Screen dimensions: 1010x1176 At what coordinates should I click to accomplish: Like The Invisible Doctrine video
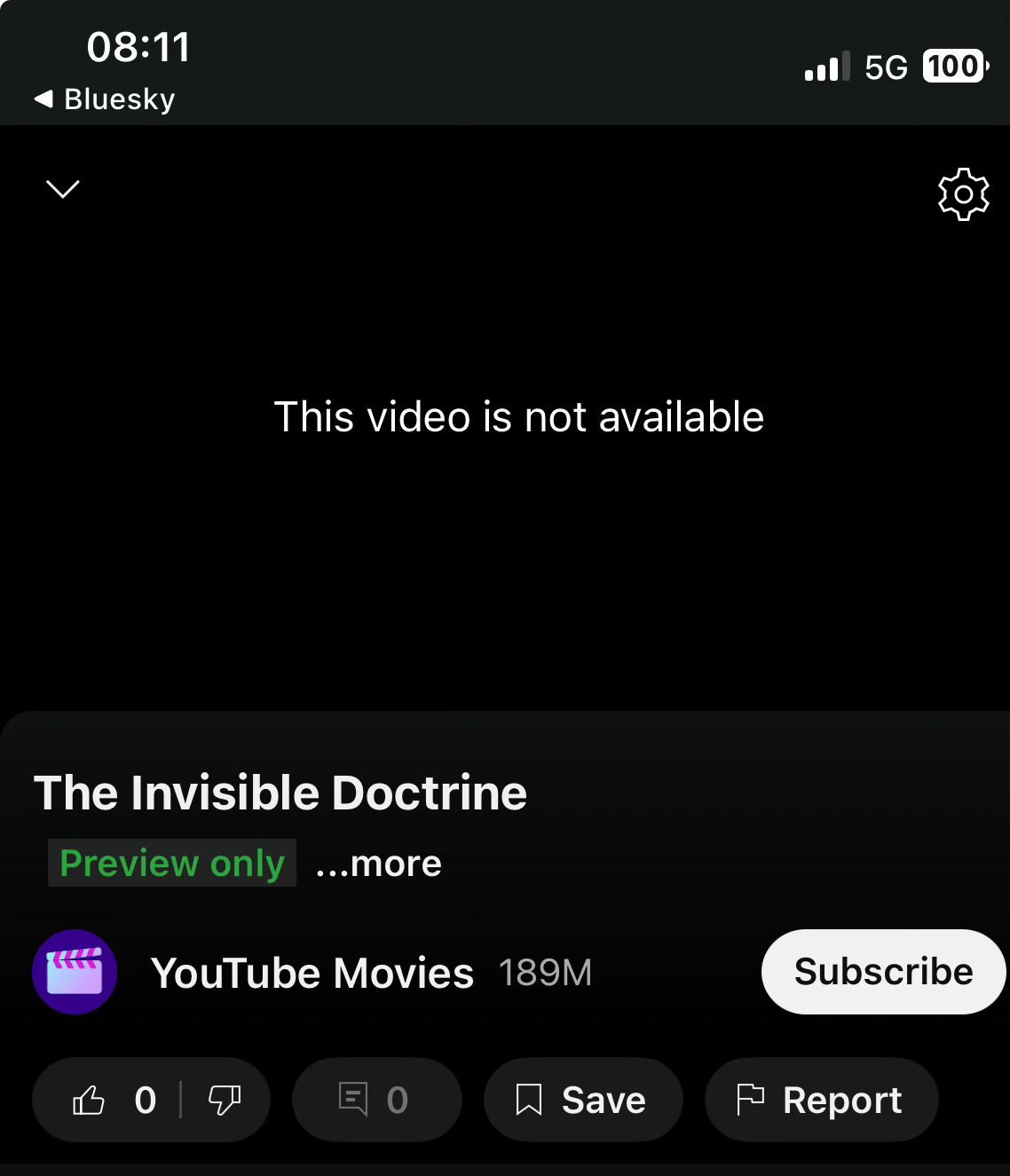tap(91, 1101)
